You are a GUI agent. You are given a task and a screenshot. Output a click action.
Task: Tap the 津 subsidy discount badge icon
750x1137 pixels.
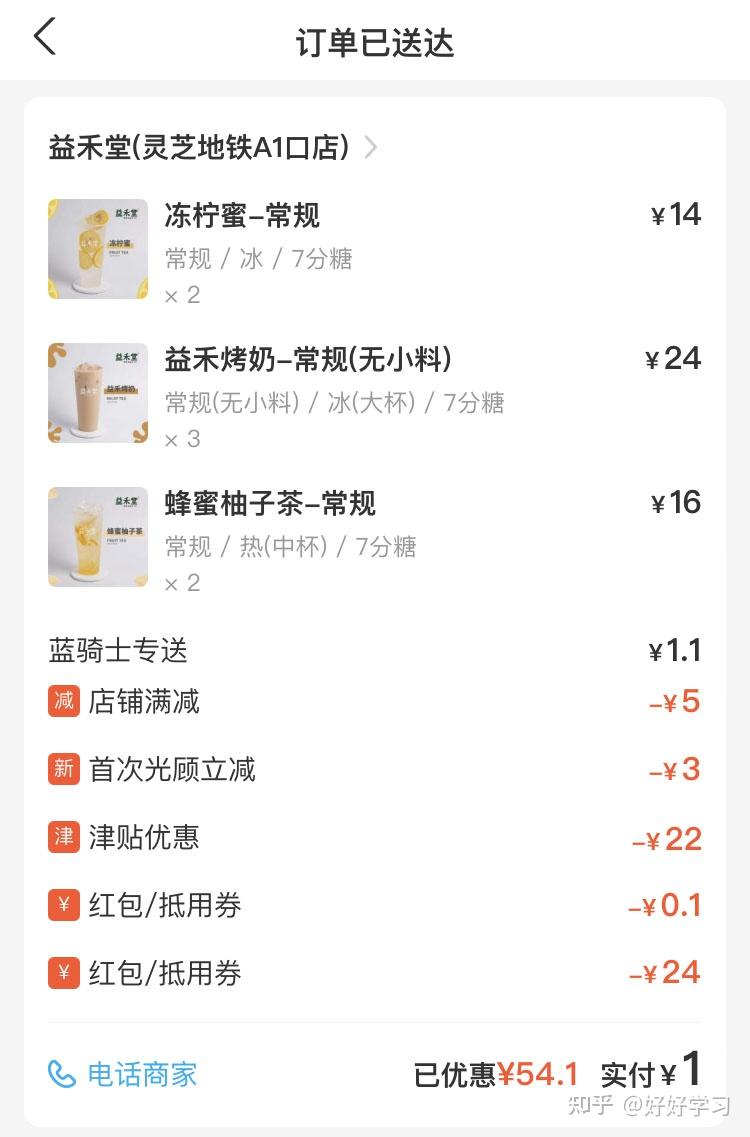[x=62, y=838]
